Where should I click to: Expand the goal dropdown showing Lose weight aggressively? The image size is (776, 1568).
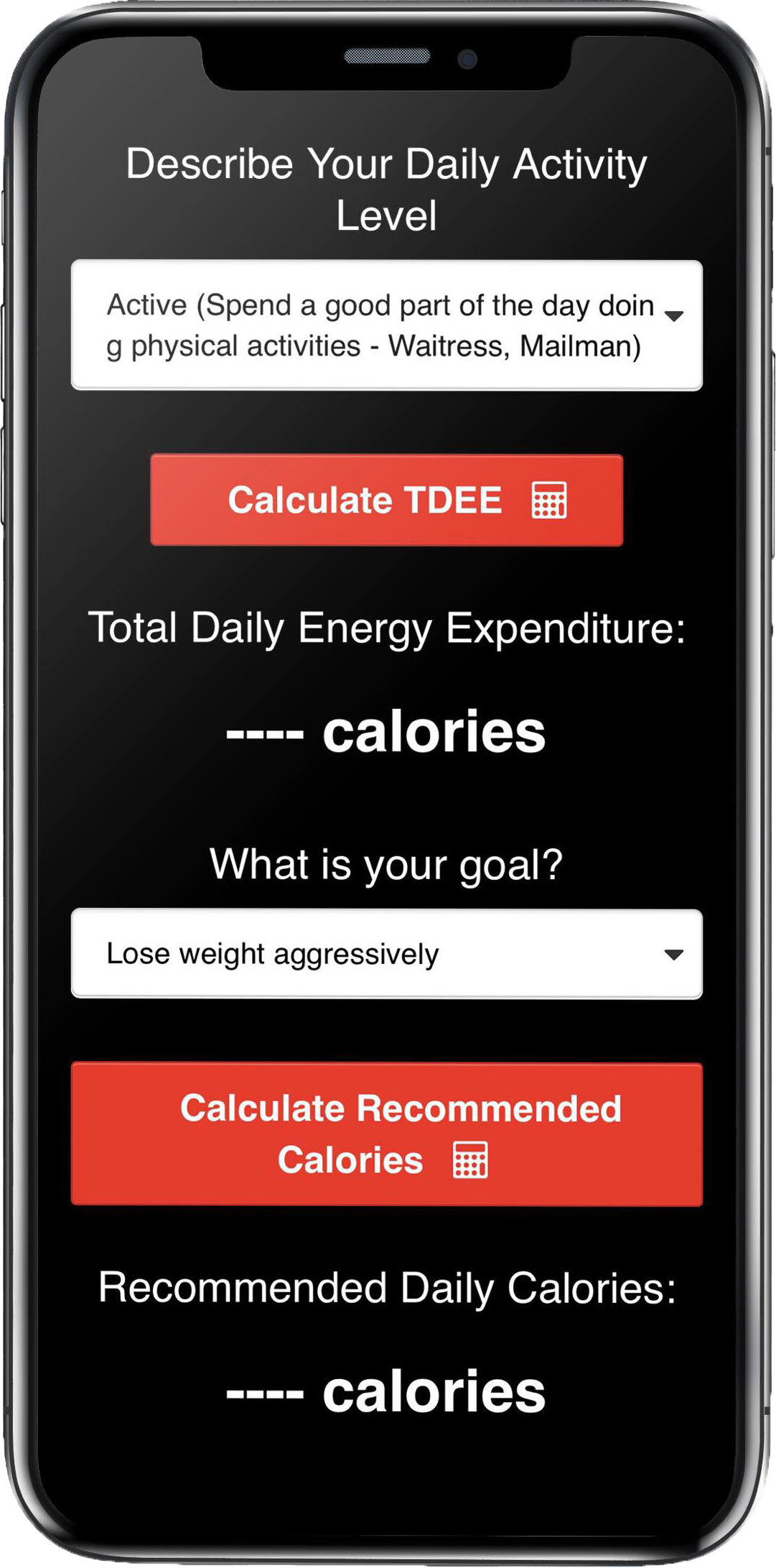(x=387, y=954)
